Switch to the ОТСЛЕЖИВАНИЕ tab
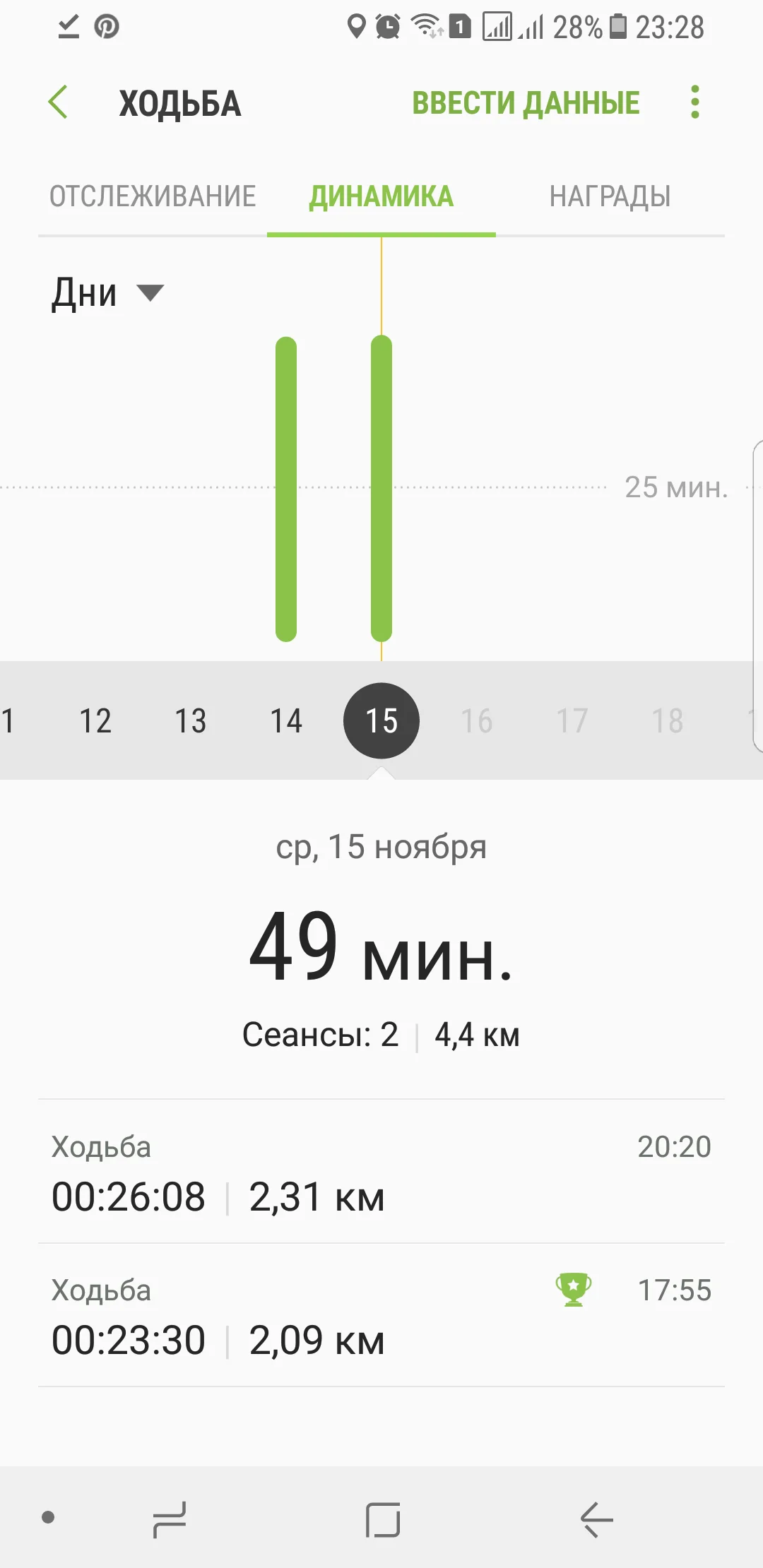The width and height of the screenshot is (763, 1568). pos(153,196)
